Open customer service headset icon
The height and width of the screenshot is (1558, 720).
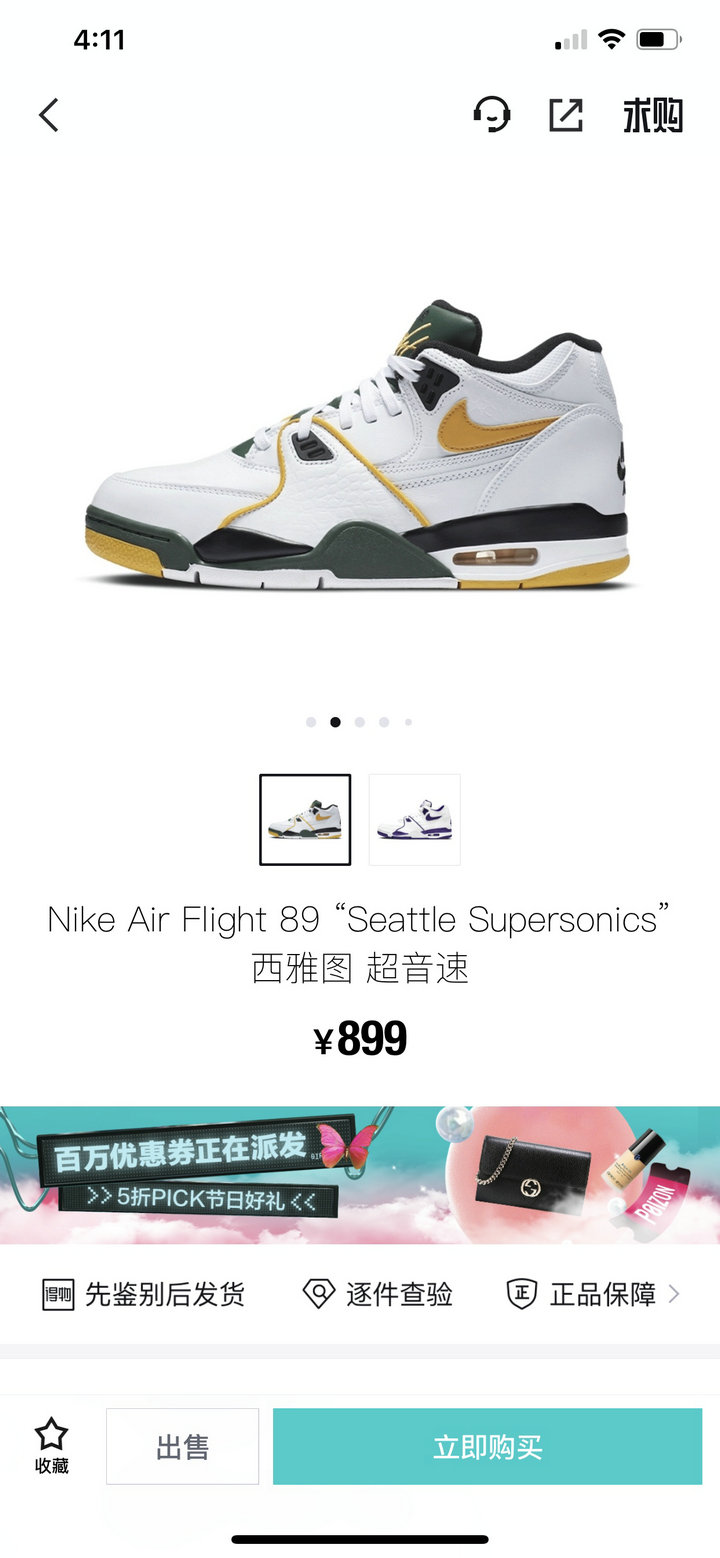click(492, 115)
